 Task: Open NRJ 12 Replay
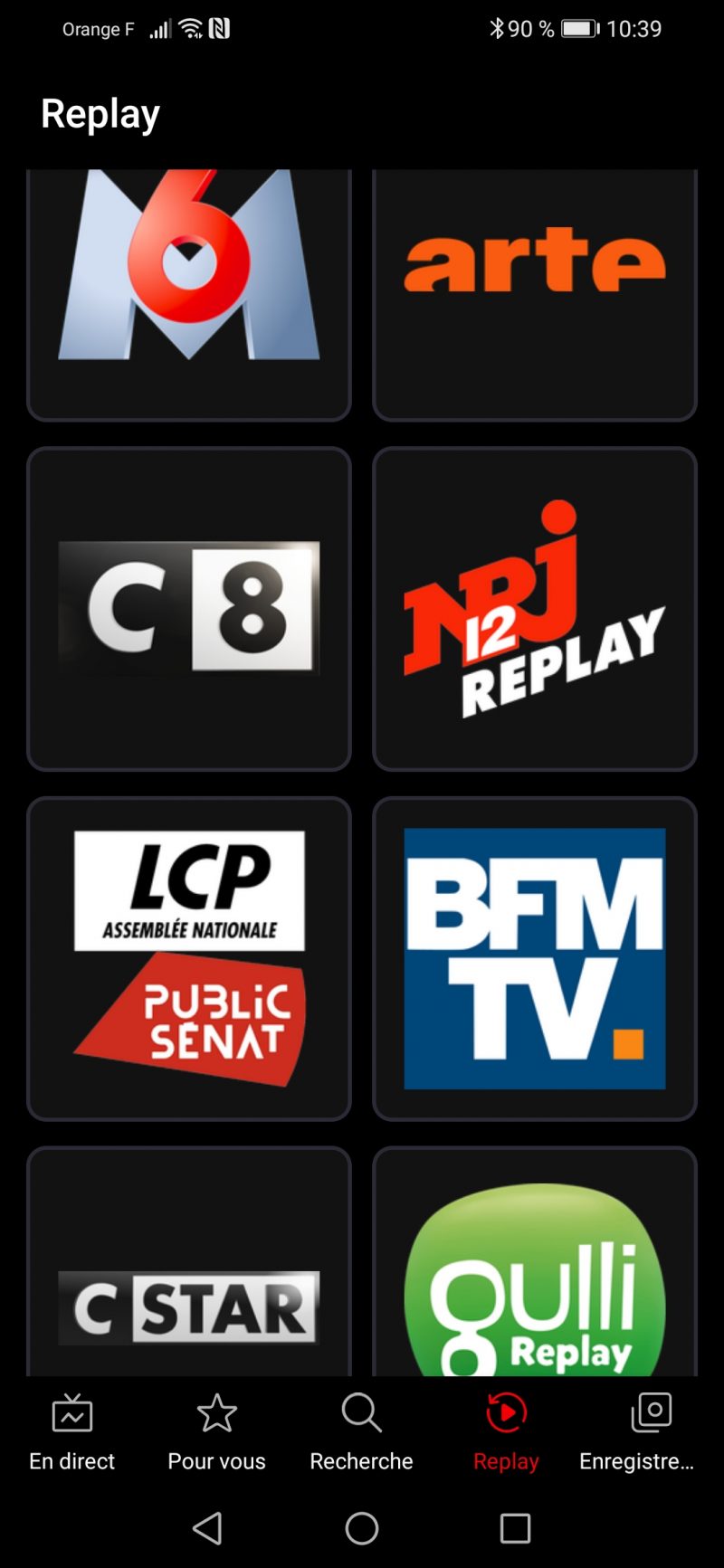tap(534, 608)
